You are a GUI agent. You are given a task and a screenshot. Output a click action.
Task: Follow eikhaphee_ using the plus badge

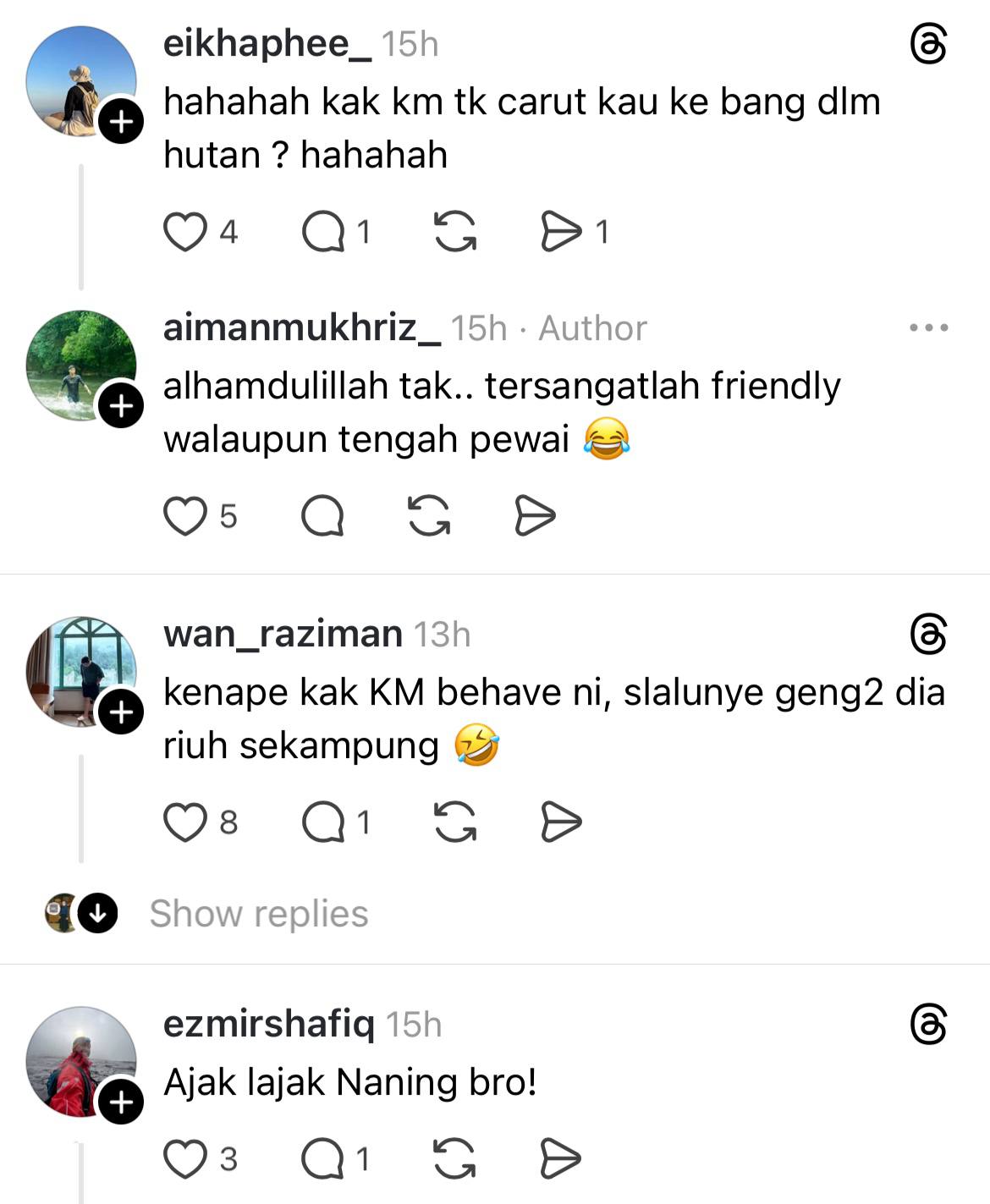coord(121,123)
